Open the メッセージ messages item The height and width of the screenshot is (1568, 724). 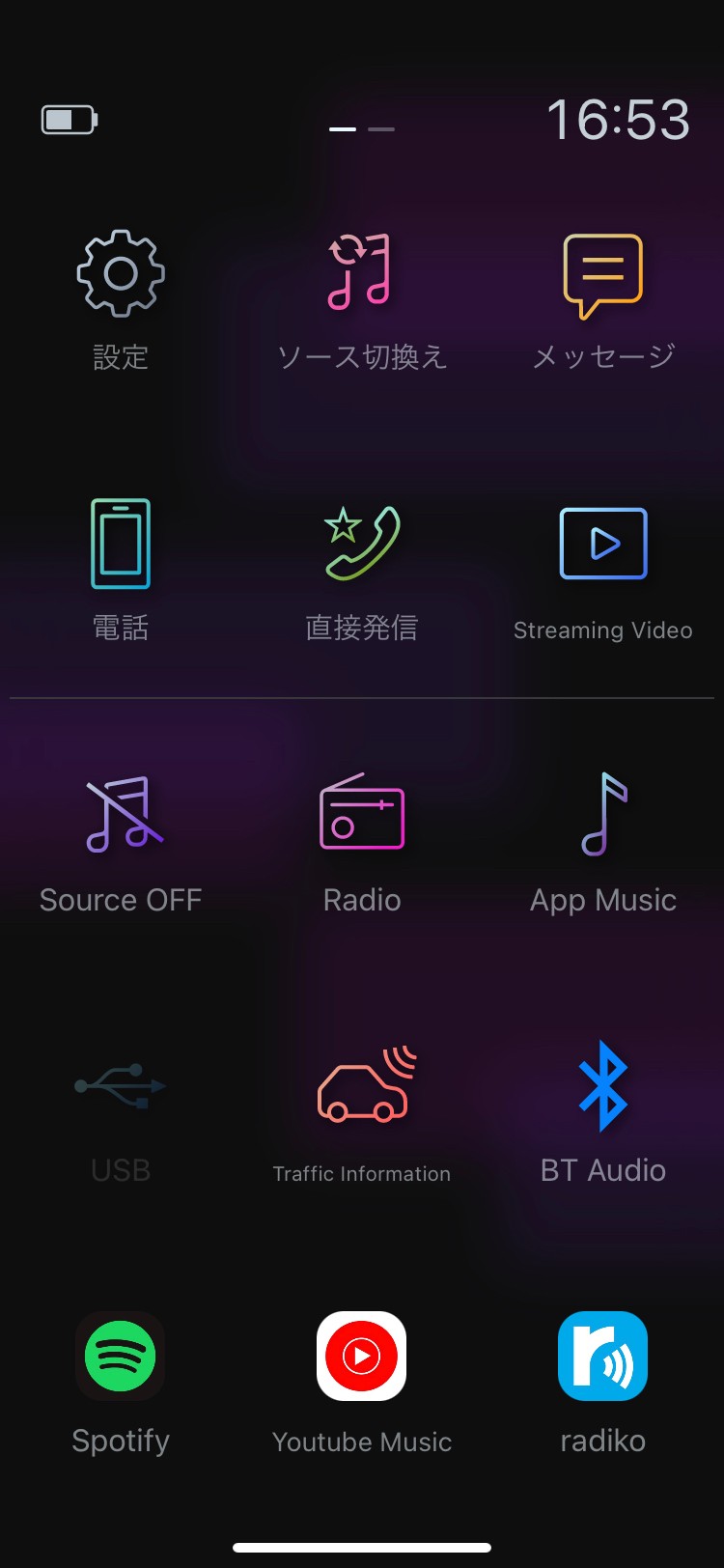click(x=603, y=275)
